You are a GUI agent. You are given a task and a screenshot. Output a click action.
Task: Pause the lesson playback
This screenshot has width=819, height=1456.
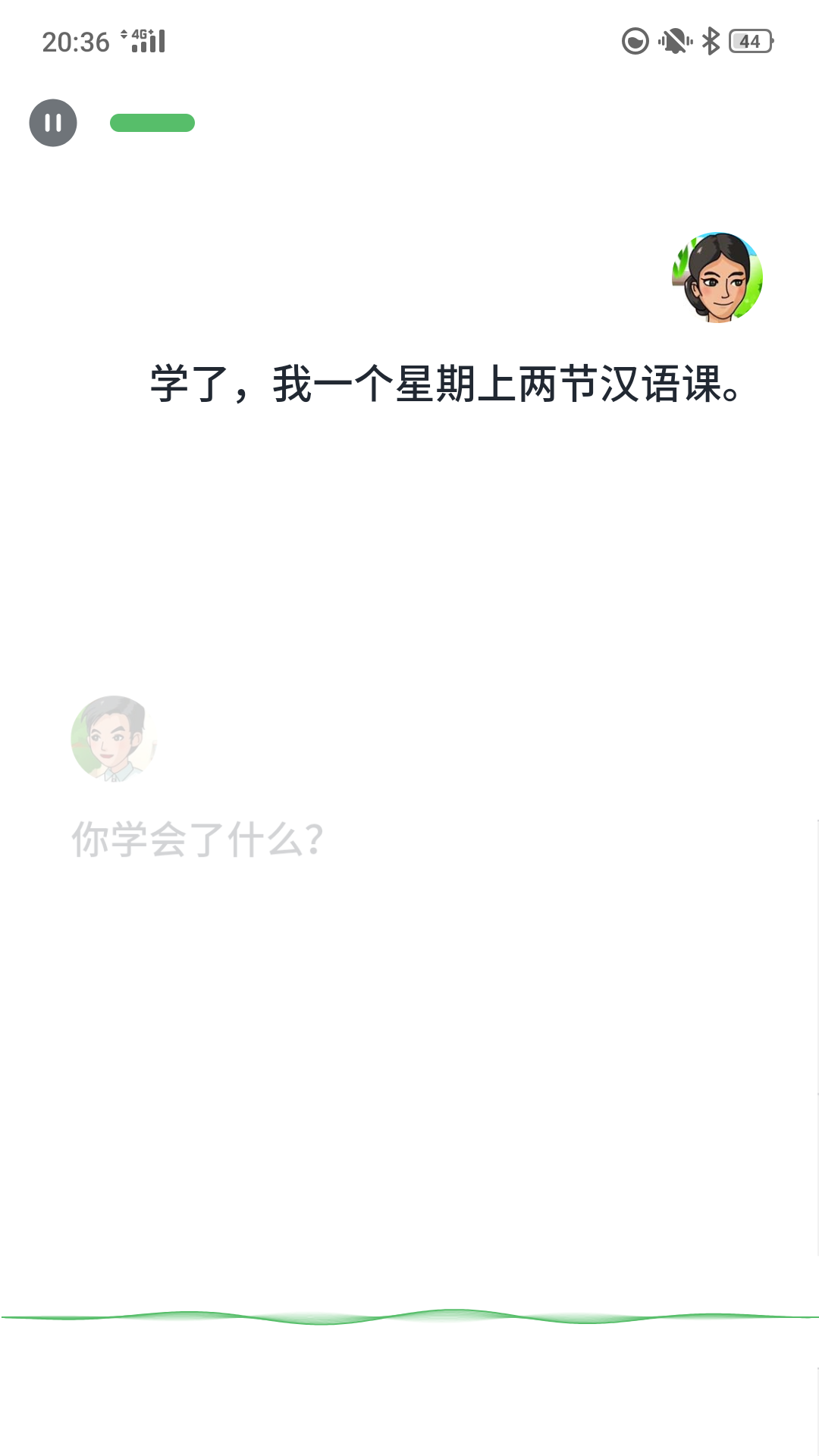(x=53, y=123)
